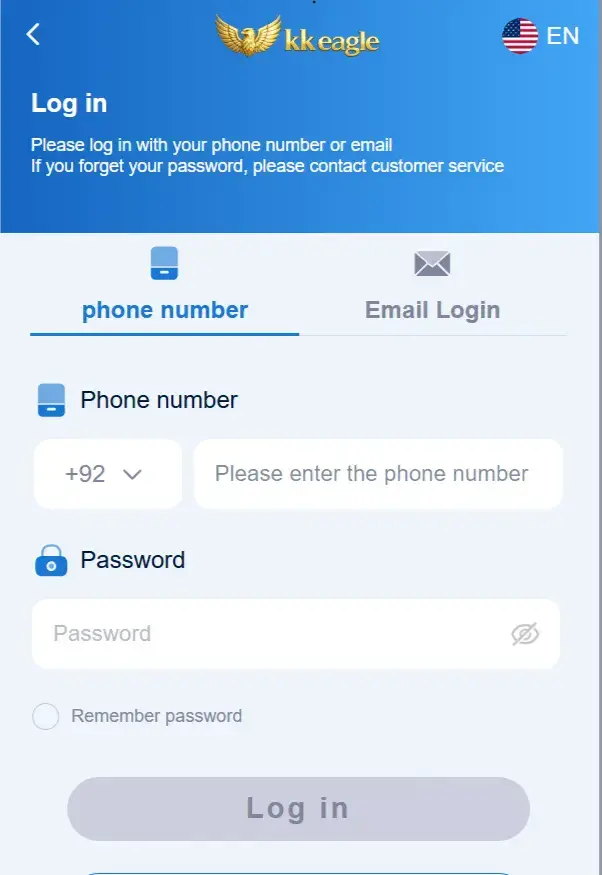Switch to the Email Login tab
Image resolution: width=602 pixels, height=875 pixels.
click(x=432, y=290)
